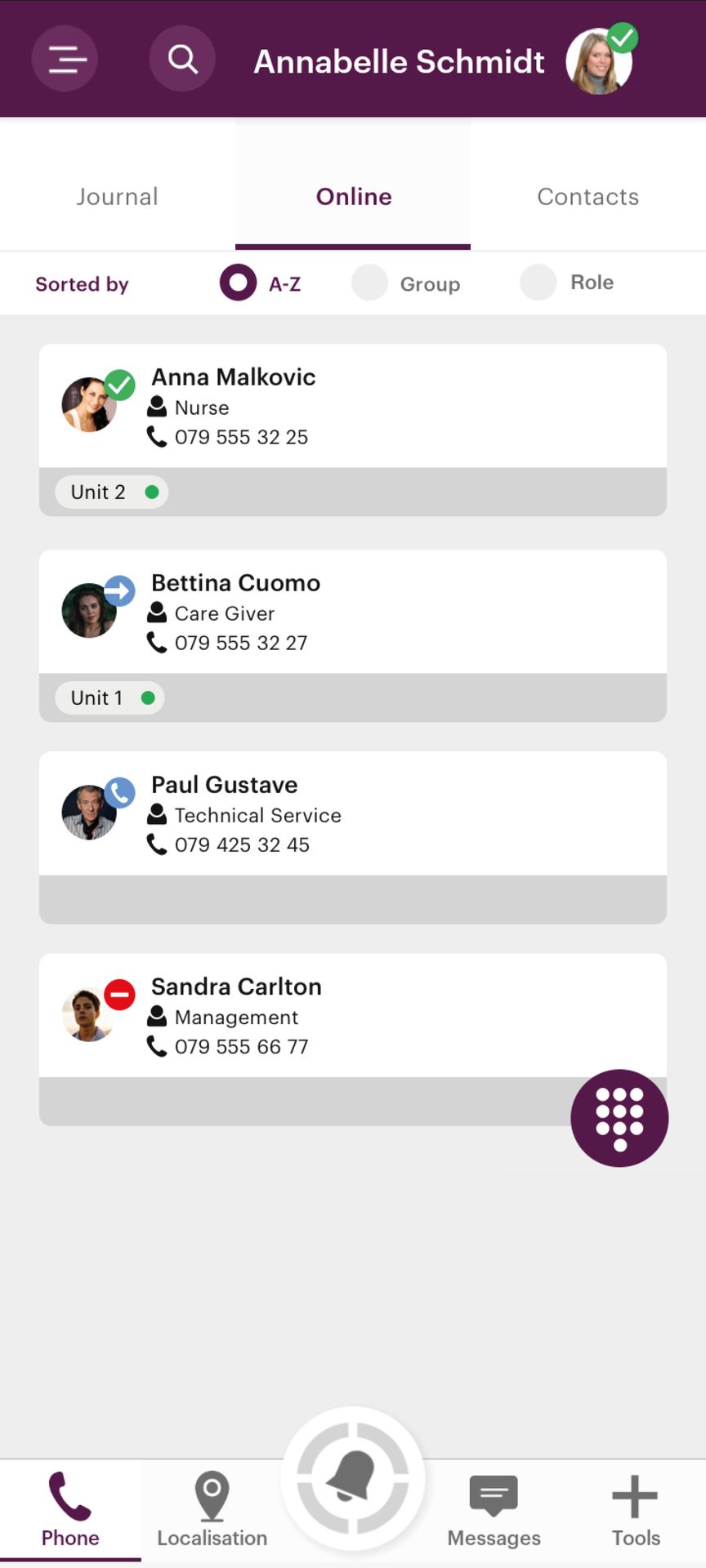Open Sandra Carlton's contact card
The height and width of the screenshot is (1568, 706).
[x=352, y=1015]
